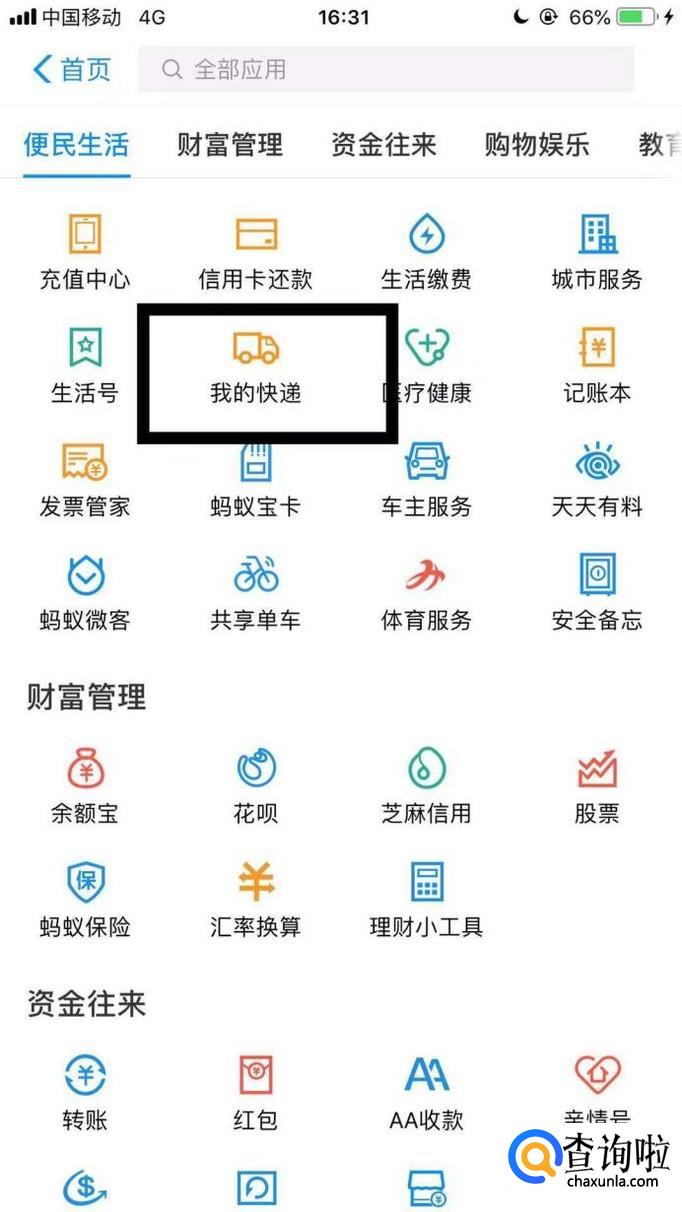
Task: Switch to the 资金往来 tab
Action: (384, 145)
